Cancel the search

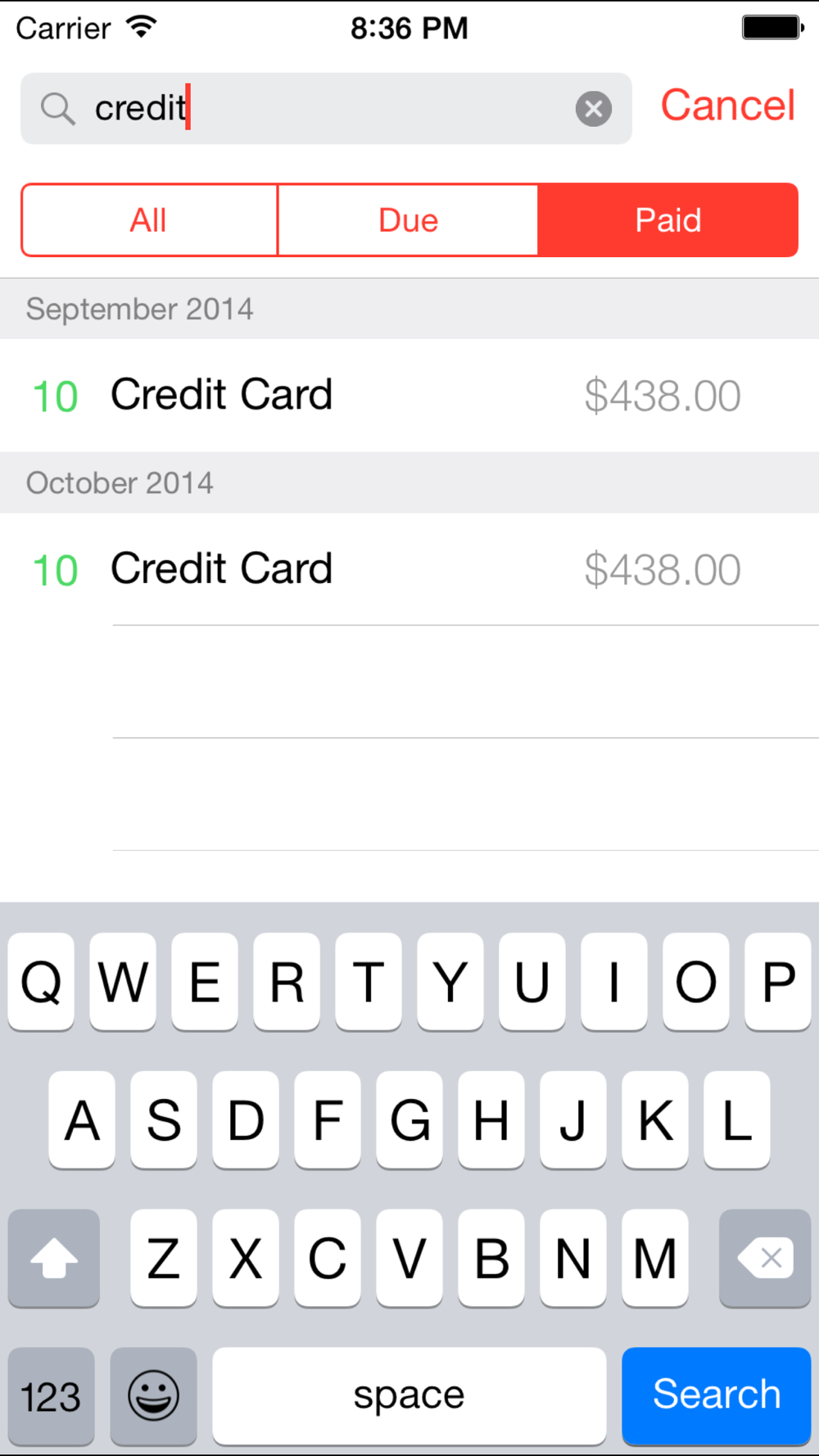(x=727, y=106)
